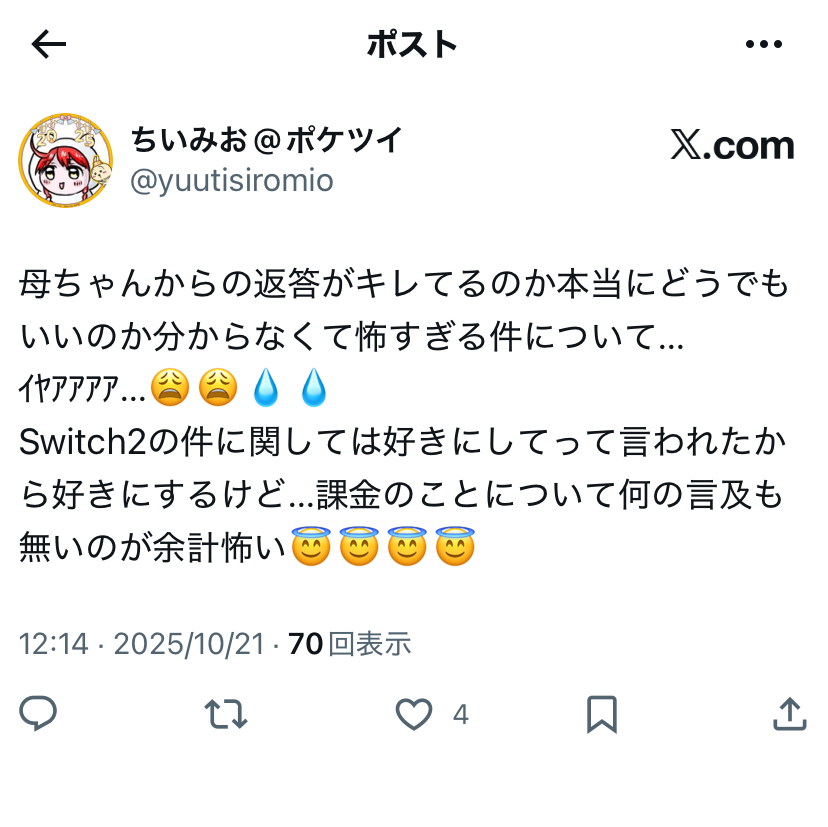
Task: Open the three-dot overflow menu
Action: (x=764, y=44)
